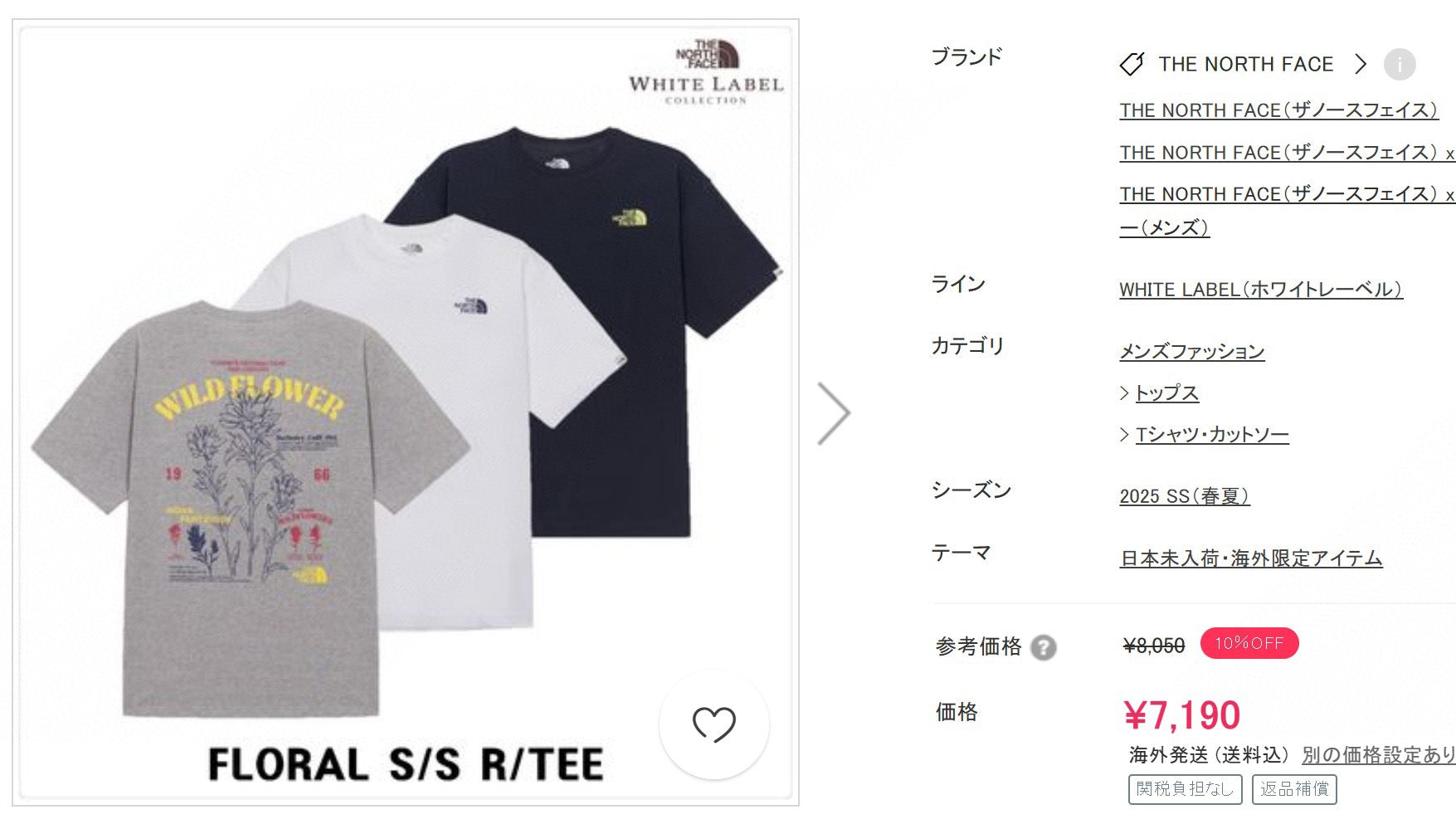Open メンズファッション category
The image size is (1456, 824).
1191,352
